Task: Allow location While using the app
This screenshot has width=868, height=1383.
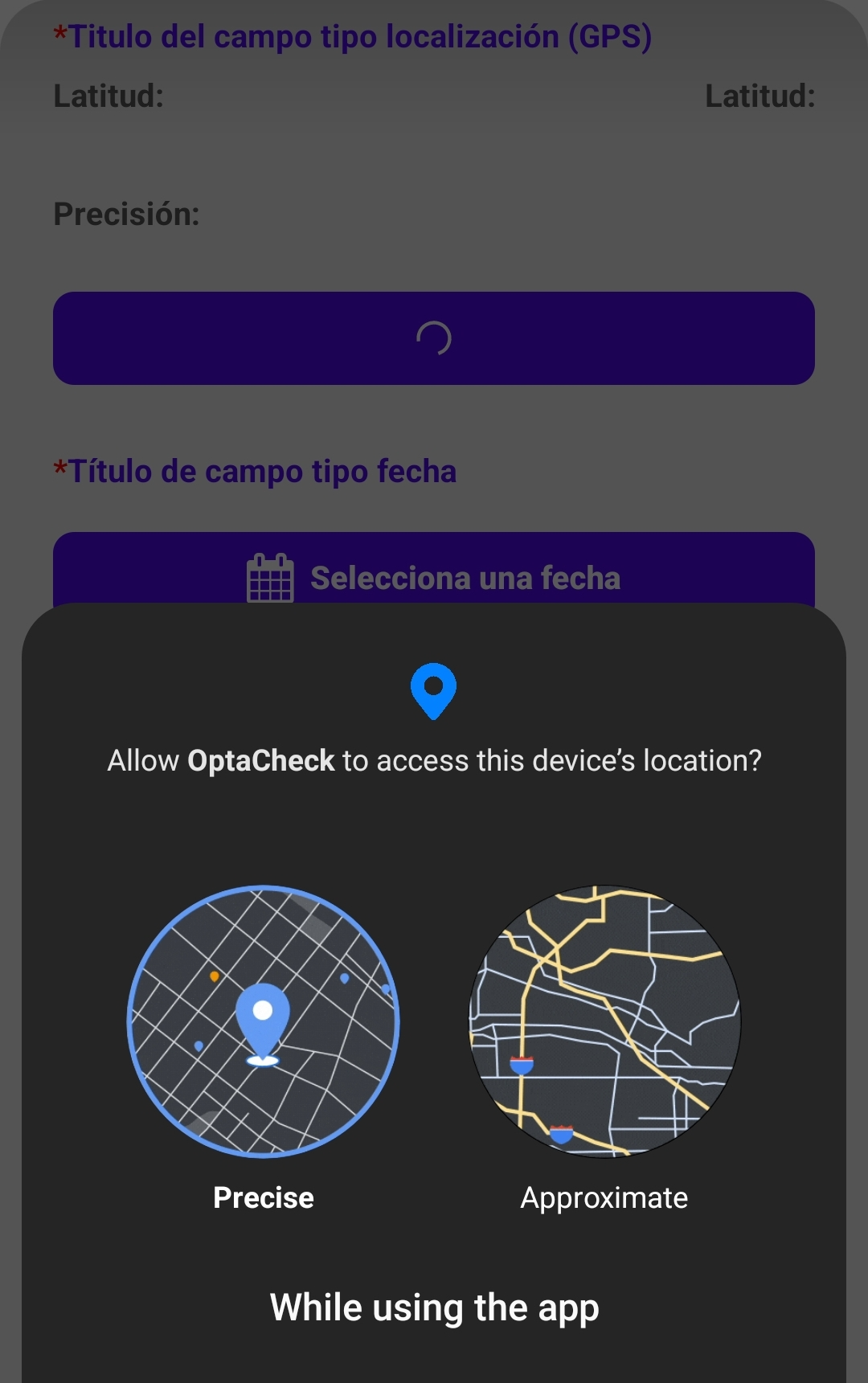Action: 434,1307
